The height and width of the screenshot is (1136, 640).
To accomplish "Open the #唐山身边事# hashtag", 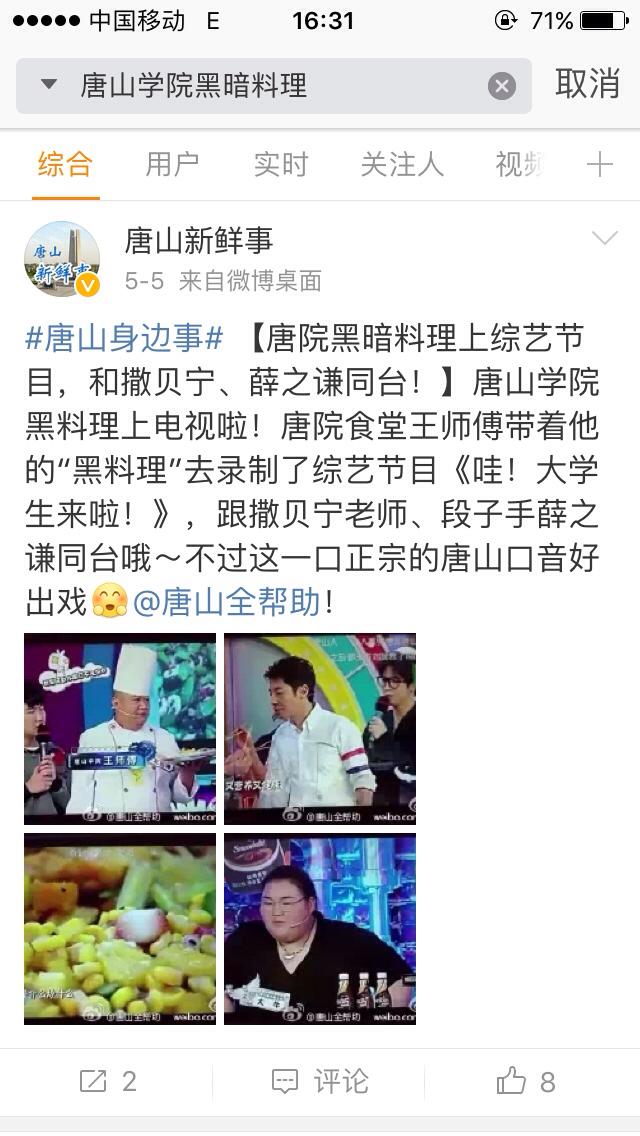I will coord(124,338).
